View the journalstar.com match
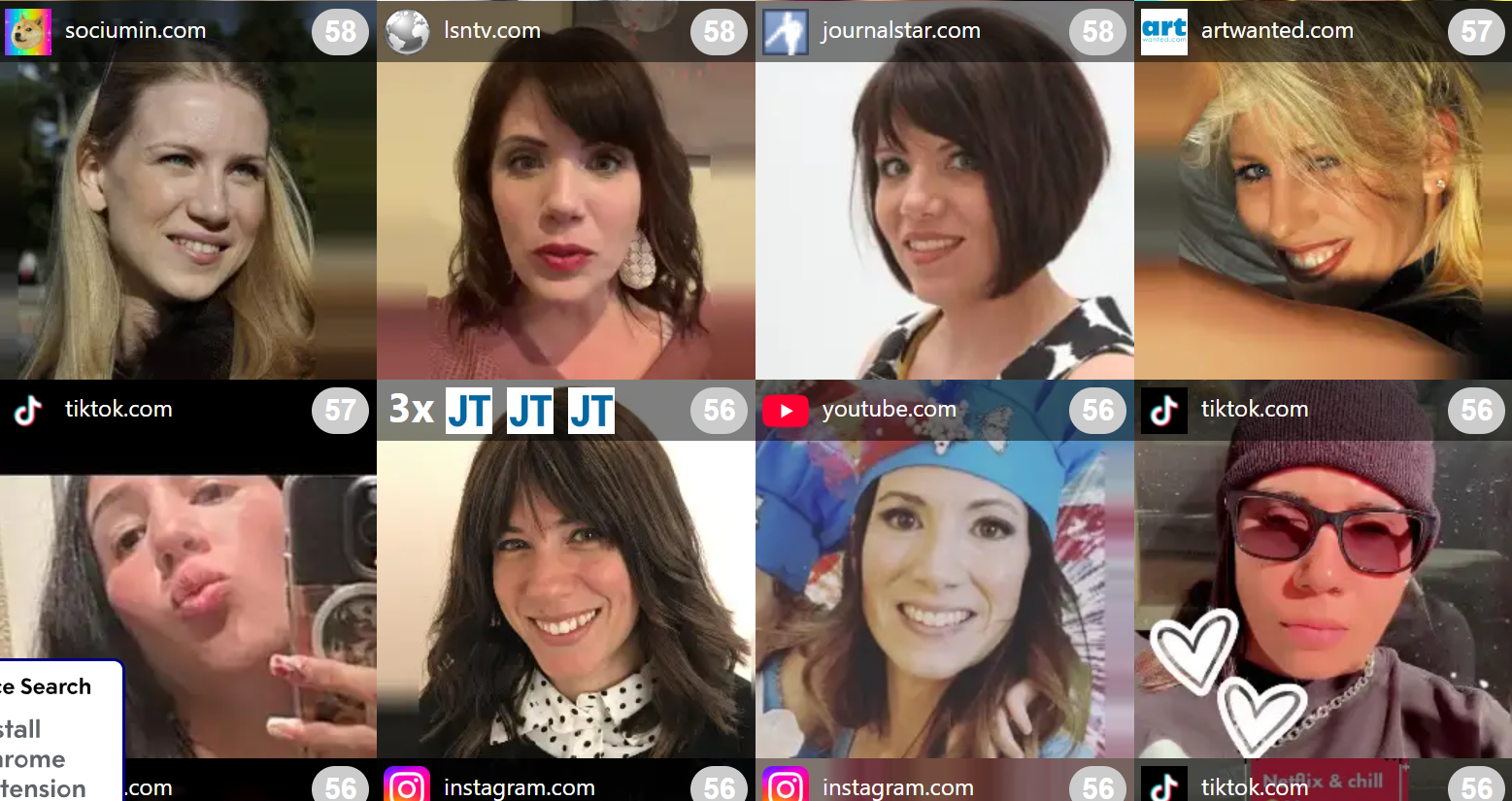Viewport: 1512px width, 801px height. (x=944, y=209)
